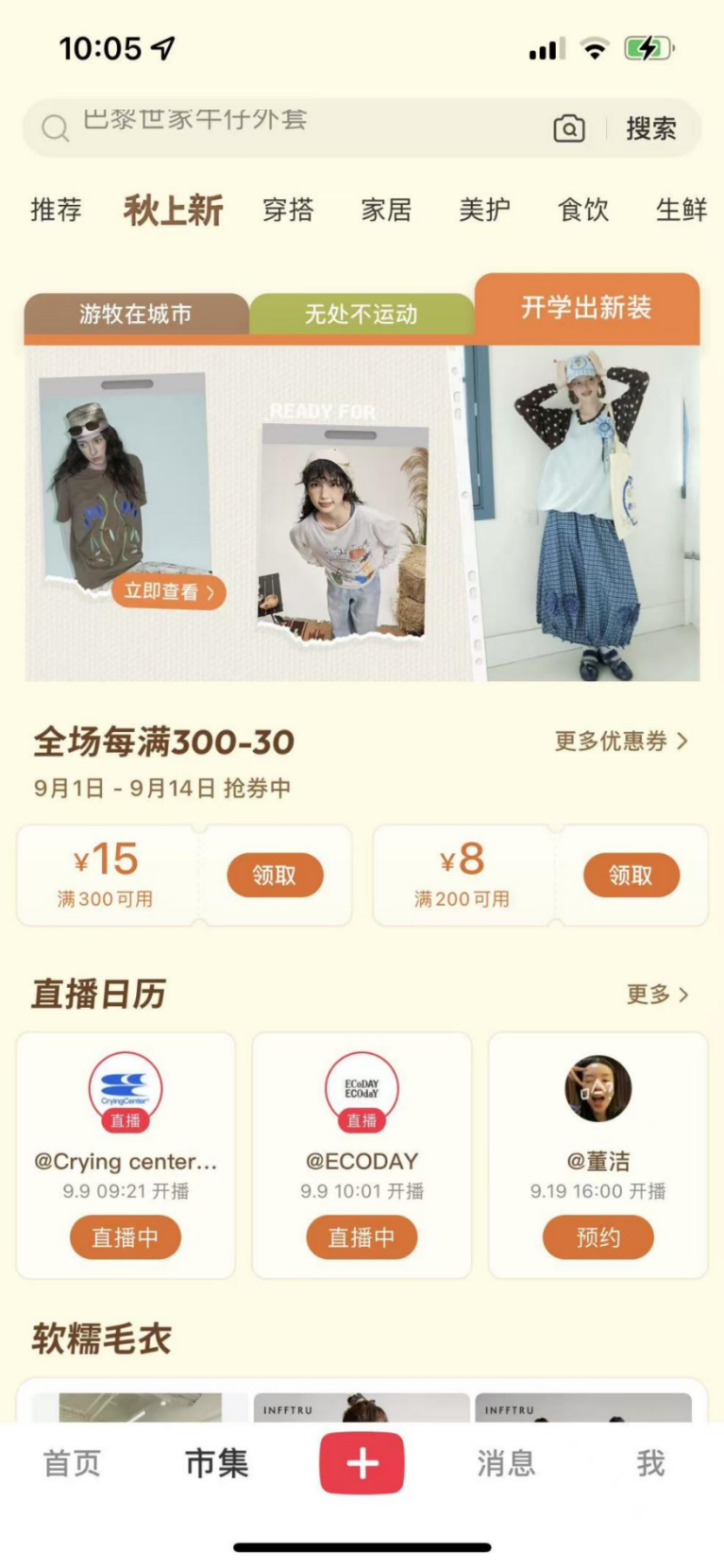Switch to the 无处不运动 banner tab

tap(361, 314)
